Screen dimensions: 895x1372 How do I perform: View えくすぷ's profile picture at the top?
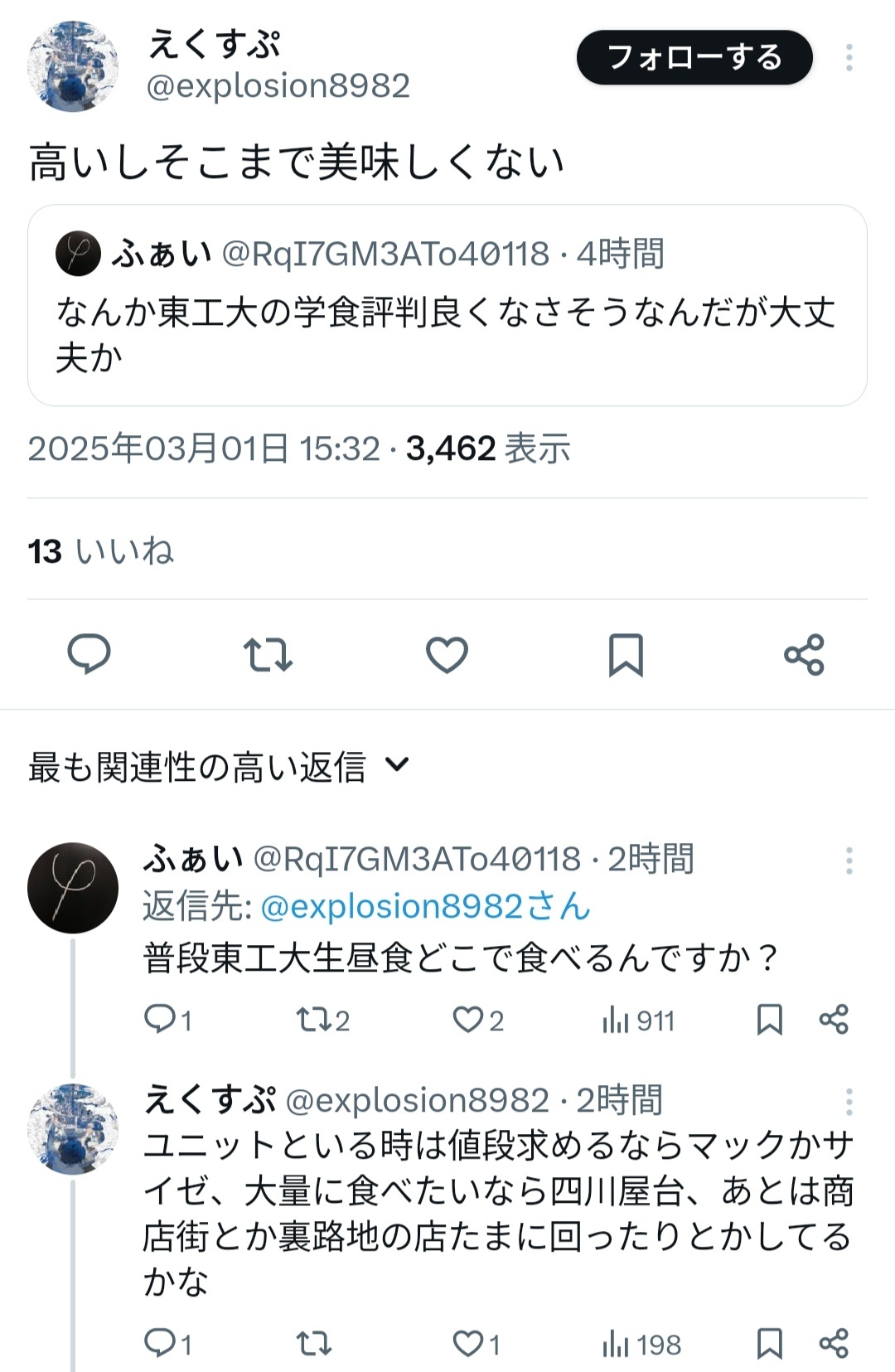[73, 66]
